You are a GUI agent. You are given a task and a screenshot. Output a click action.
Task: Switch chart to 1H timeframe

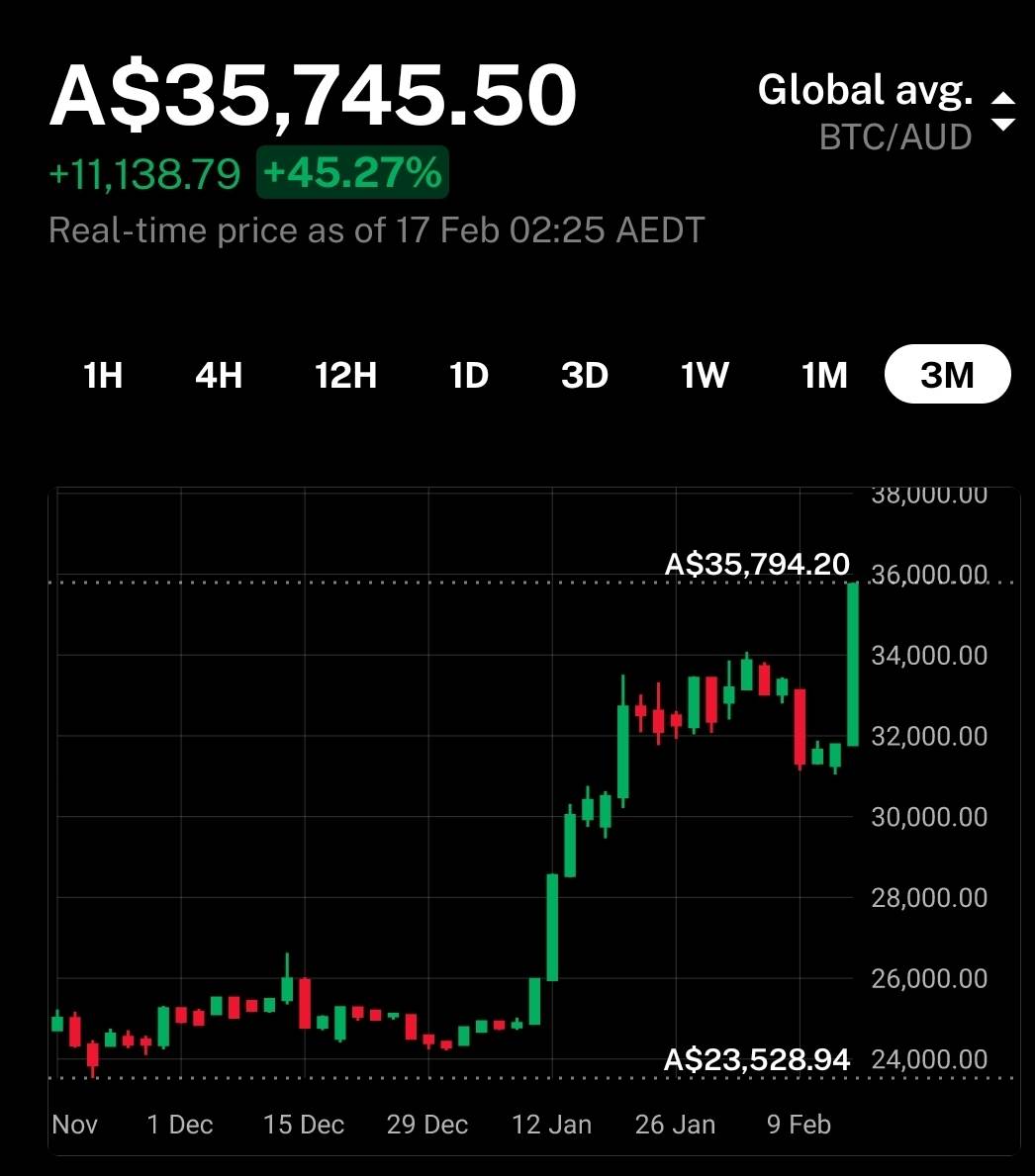[x=103, y=376]
